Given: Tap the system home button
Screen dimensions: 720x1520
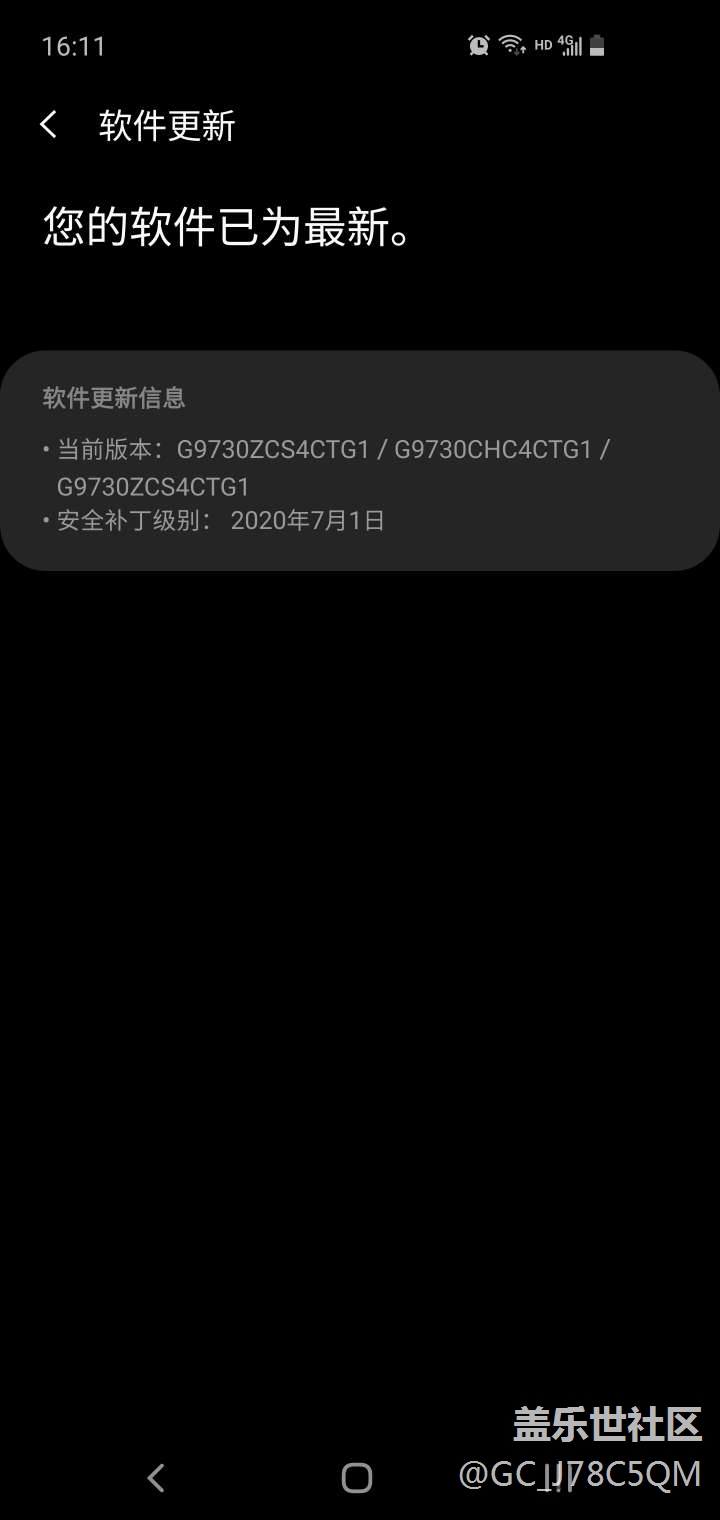Looking at the screenshot, I should tap(357, 1477).
